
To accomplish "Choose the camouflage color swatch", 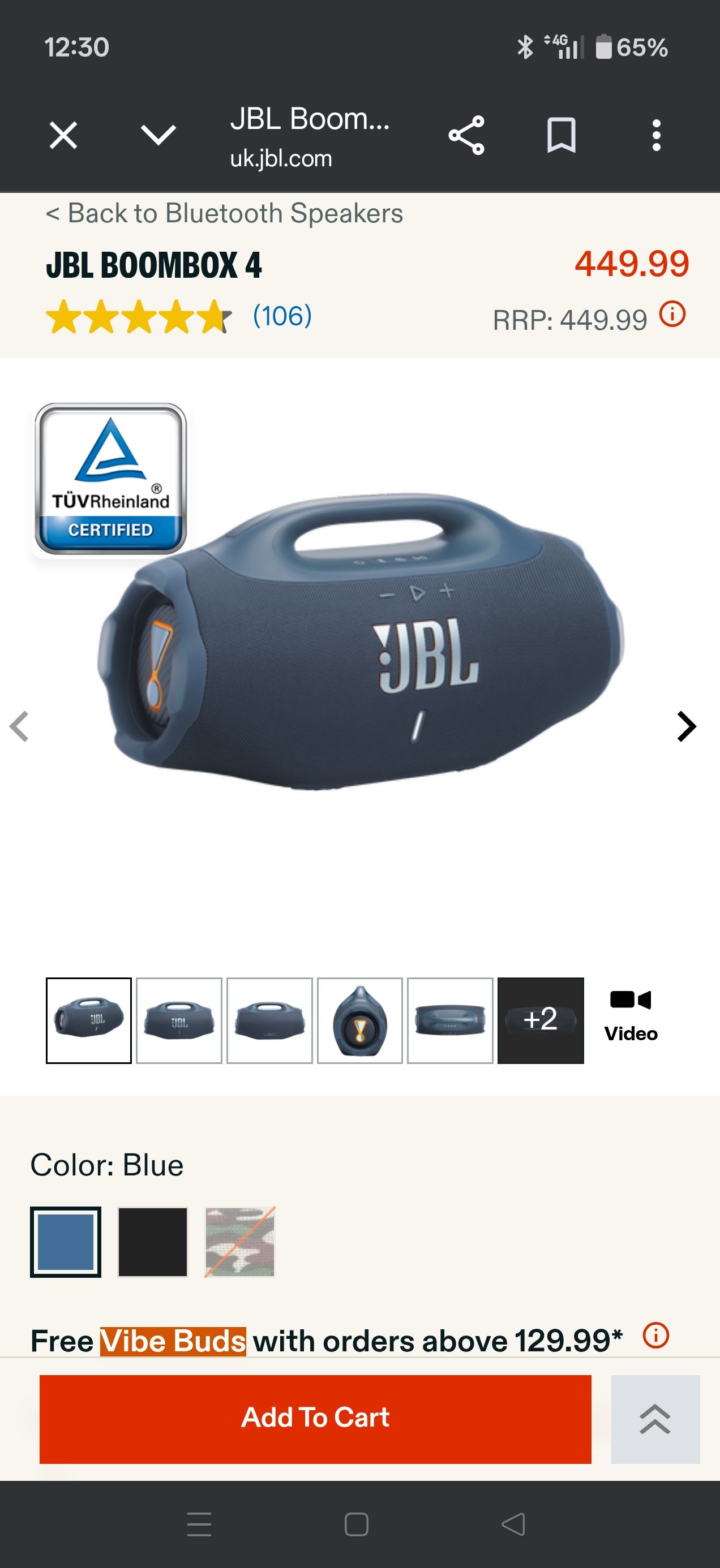I will 240,1242.
